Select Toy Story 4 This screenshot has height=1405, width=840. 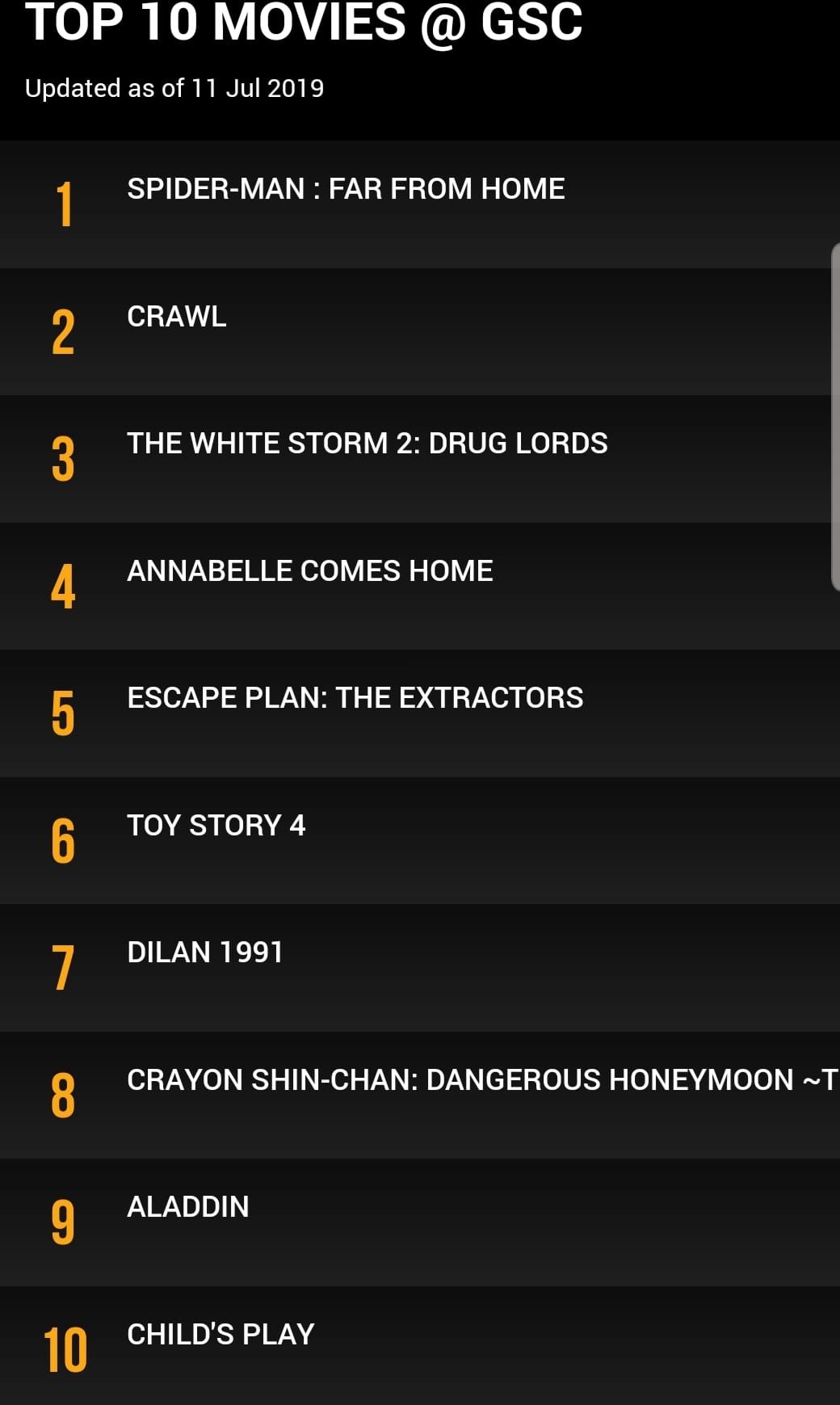(420, 840)
